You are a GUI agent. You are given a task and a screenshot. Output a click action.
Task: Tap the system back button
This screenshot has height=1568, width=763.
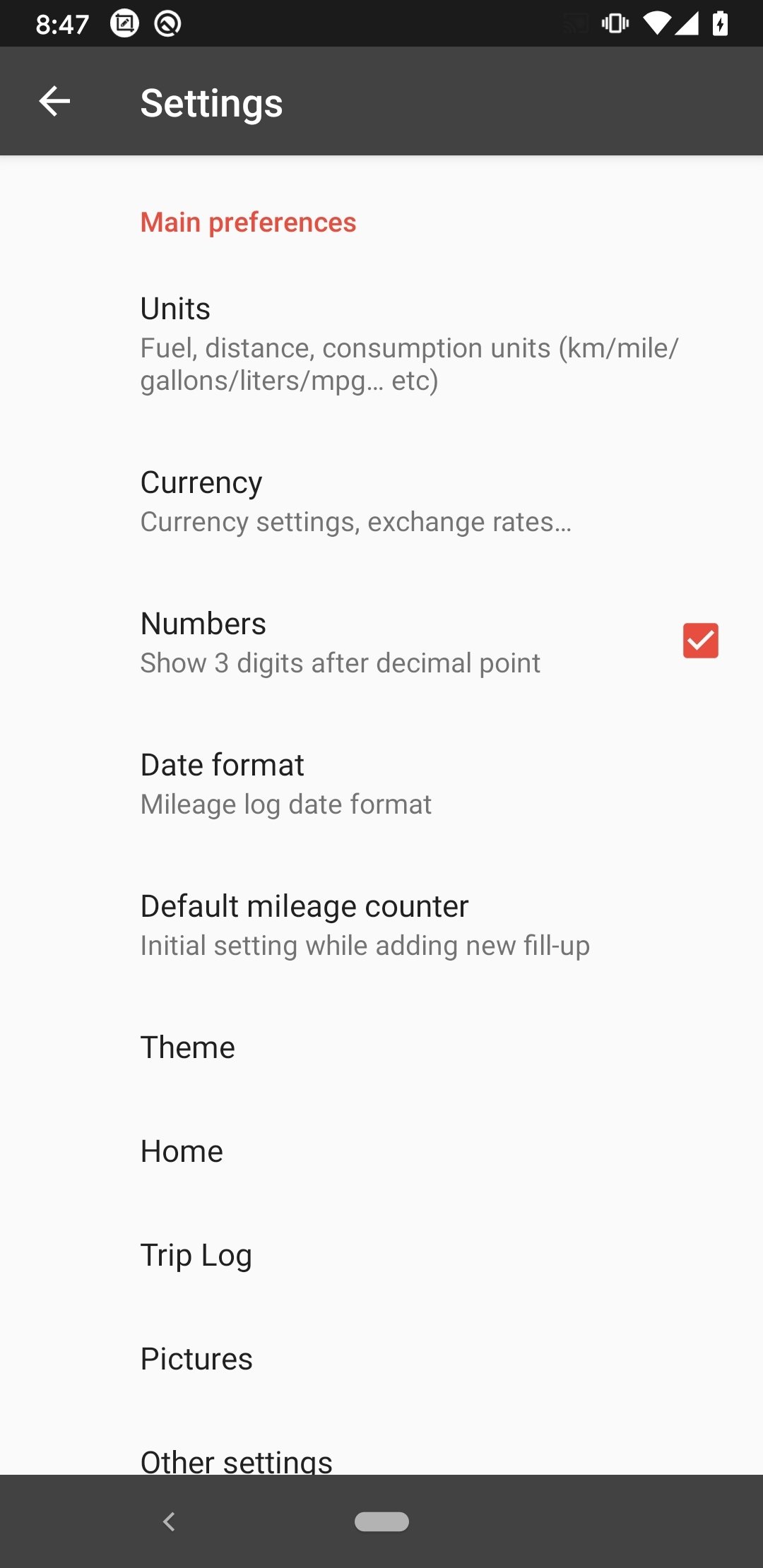click(x=169, y=1521)
